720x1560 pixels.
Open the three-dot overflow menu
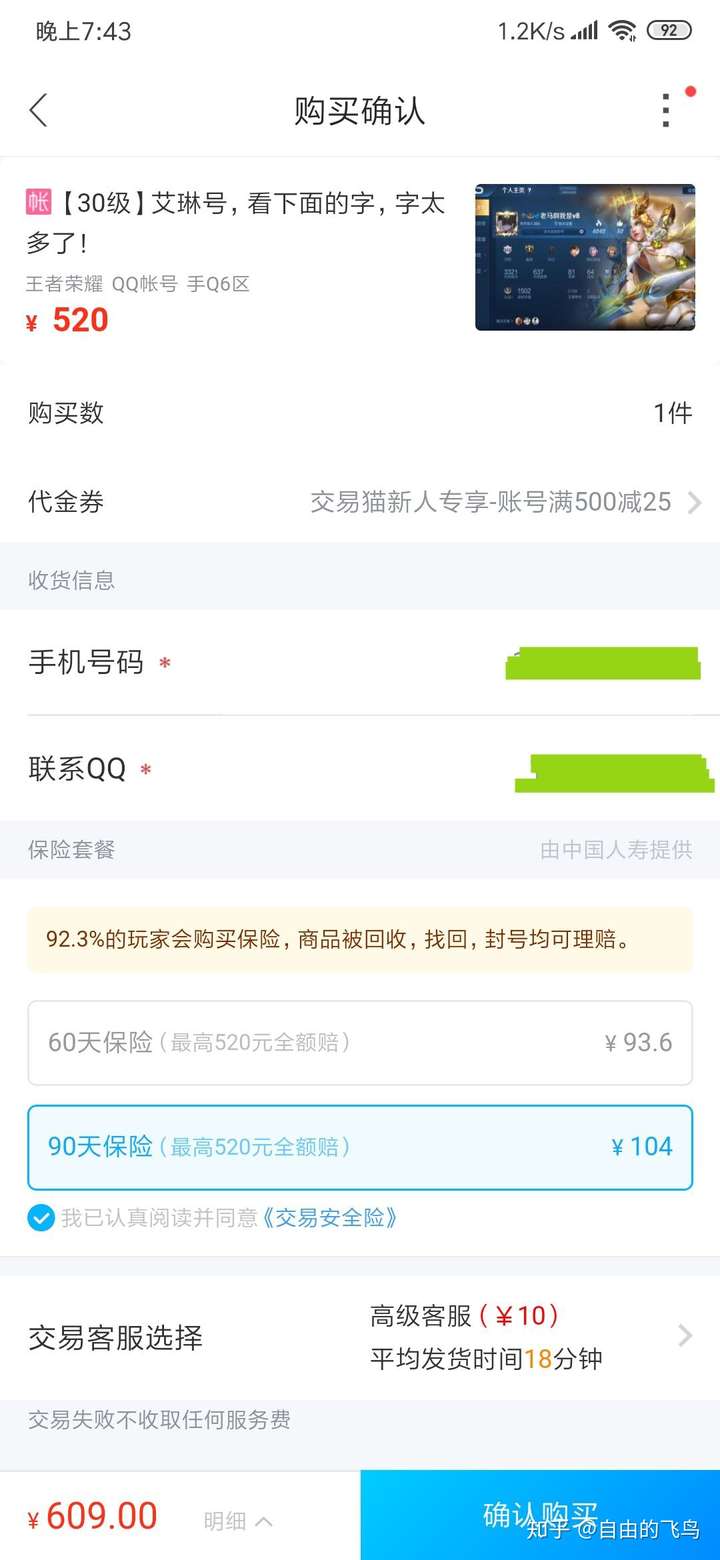pyautogui.click(x=666, y=110)
